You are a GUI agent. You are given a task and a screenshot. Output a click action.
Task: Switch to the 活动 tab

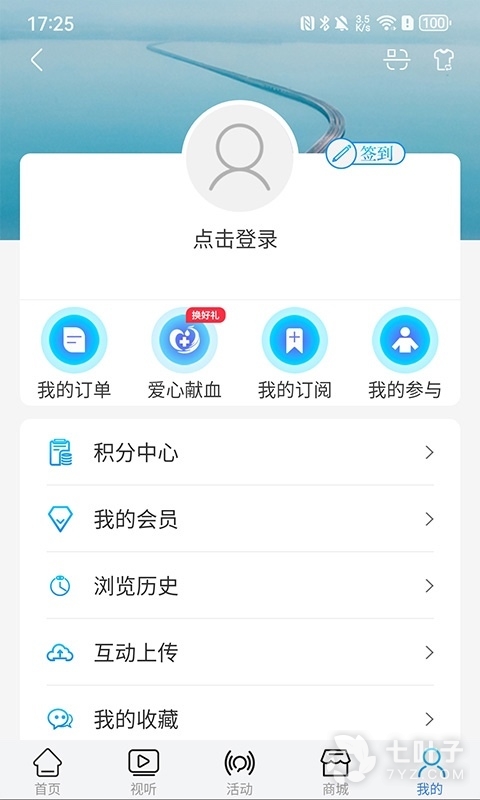pyautogui.click(x=239, y=771)
